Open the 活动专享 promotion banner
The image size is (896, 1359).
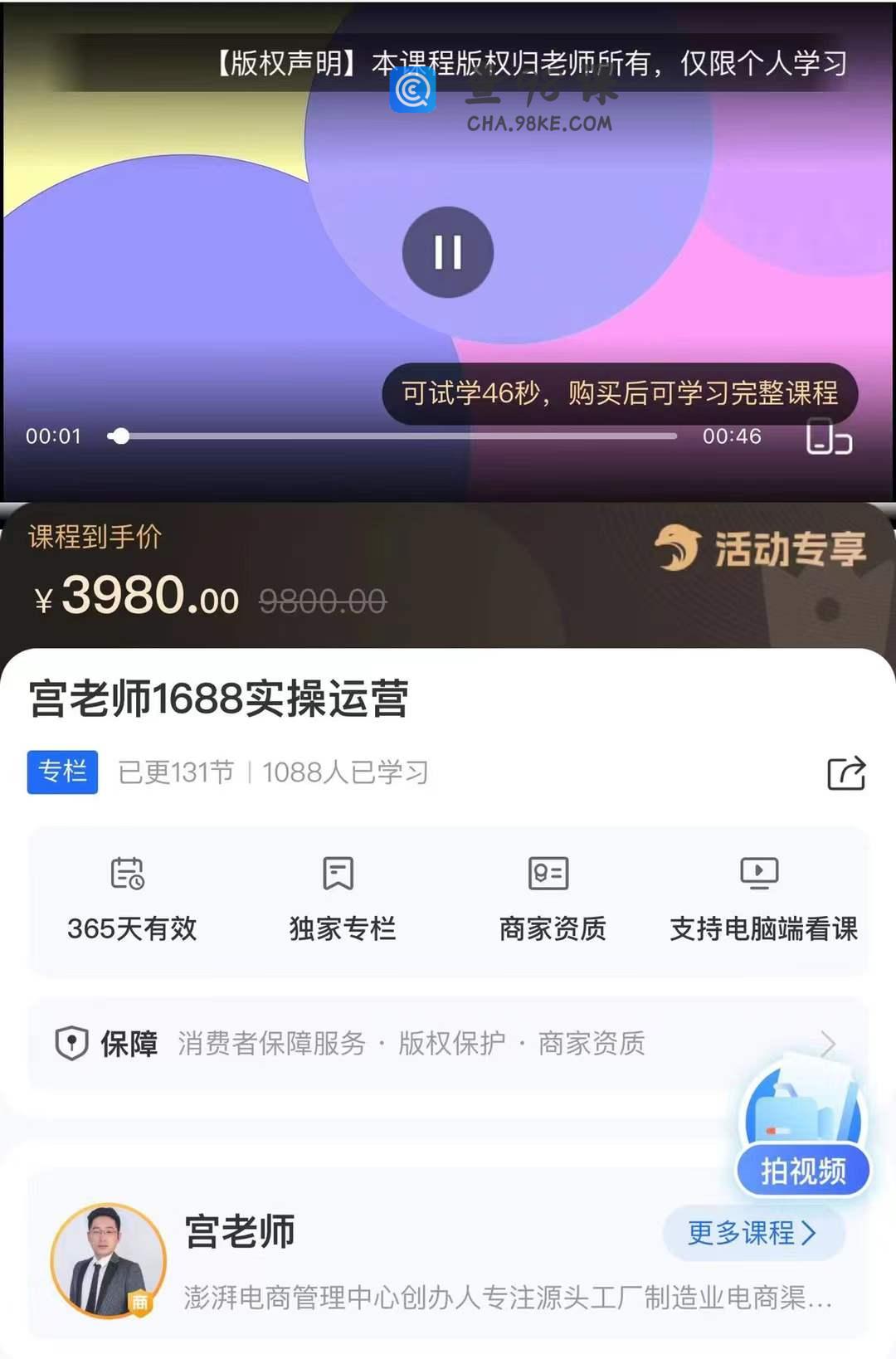click(x=761, y=549)
